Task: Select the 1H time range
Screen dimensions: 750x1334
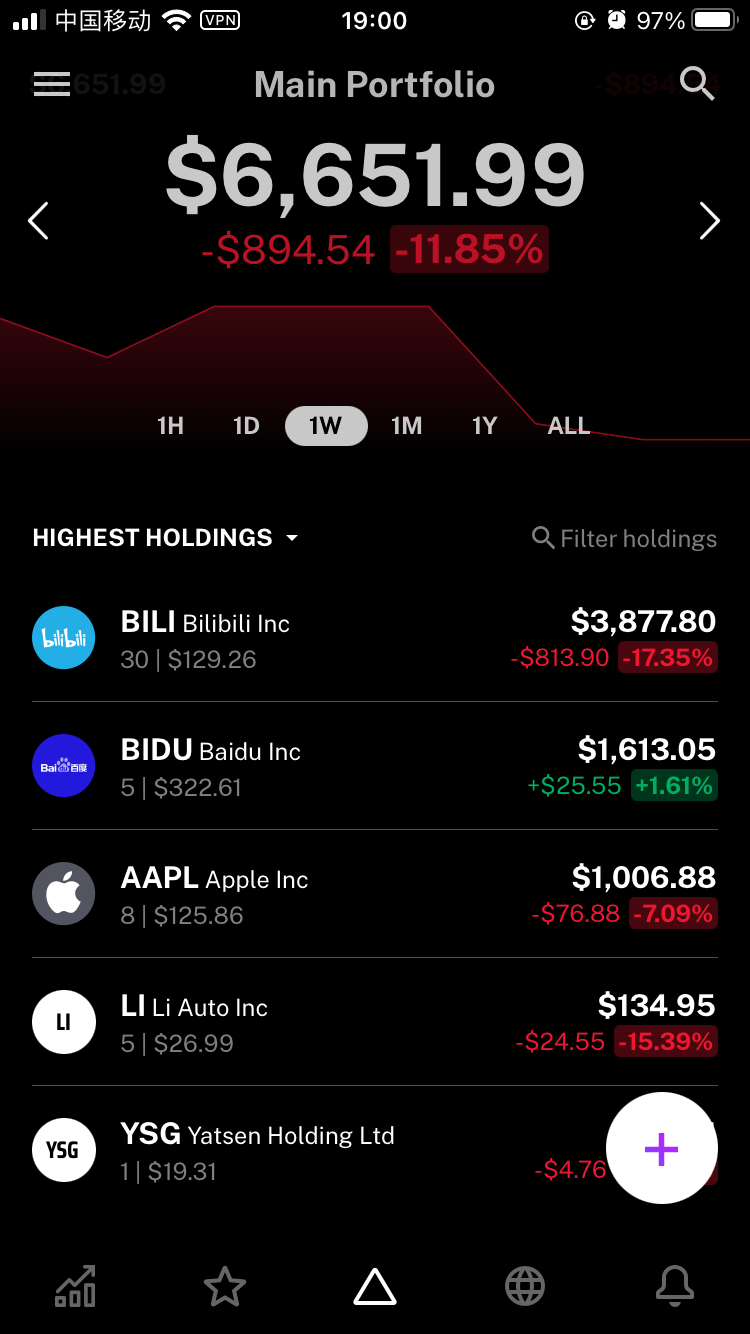Action: coord(170,426)
